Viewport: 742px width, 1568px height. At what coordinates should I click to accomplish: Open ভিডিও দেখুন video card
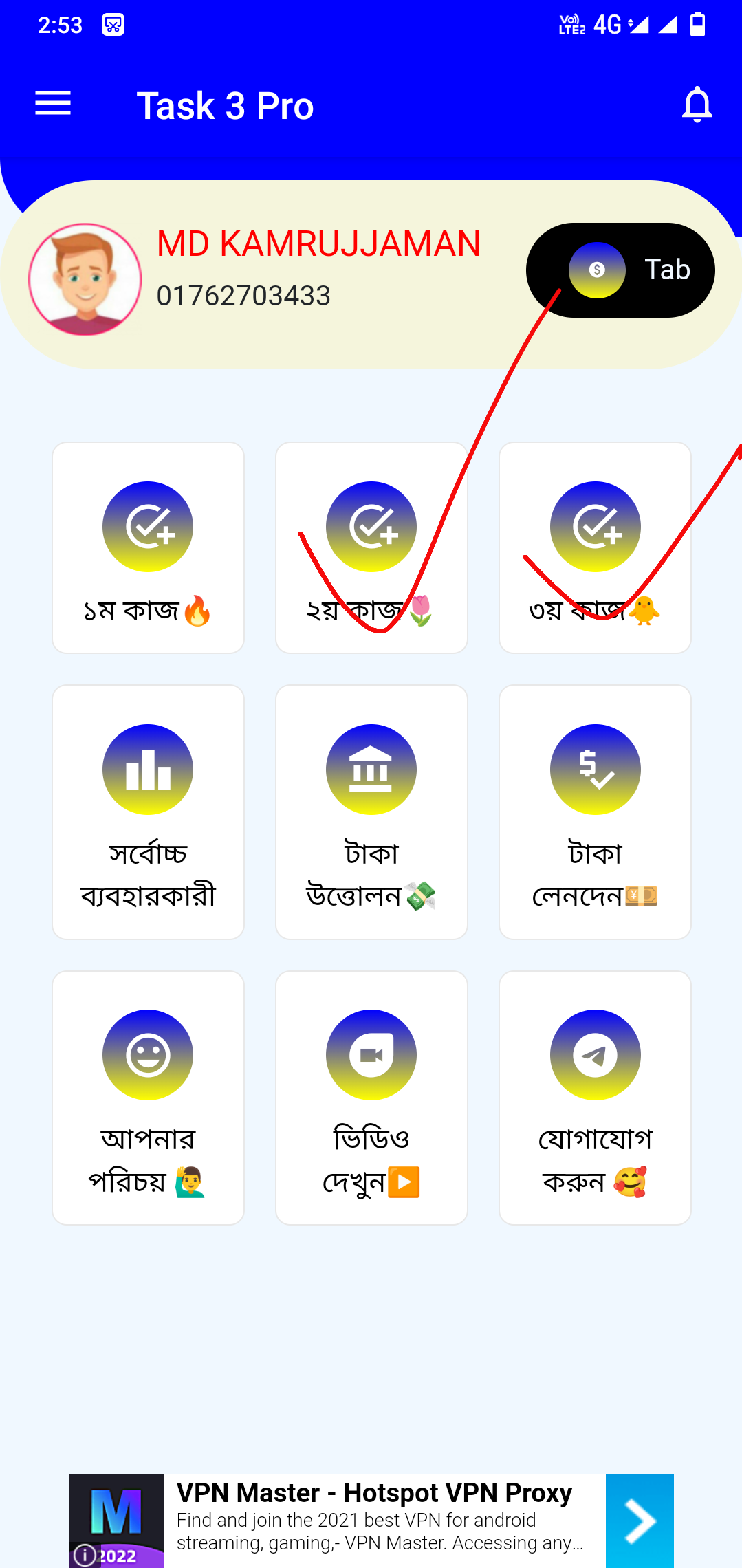(371, 1098)
